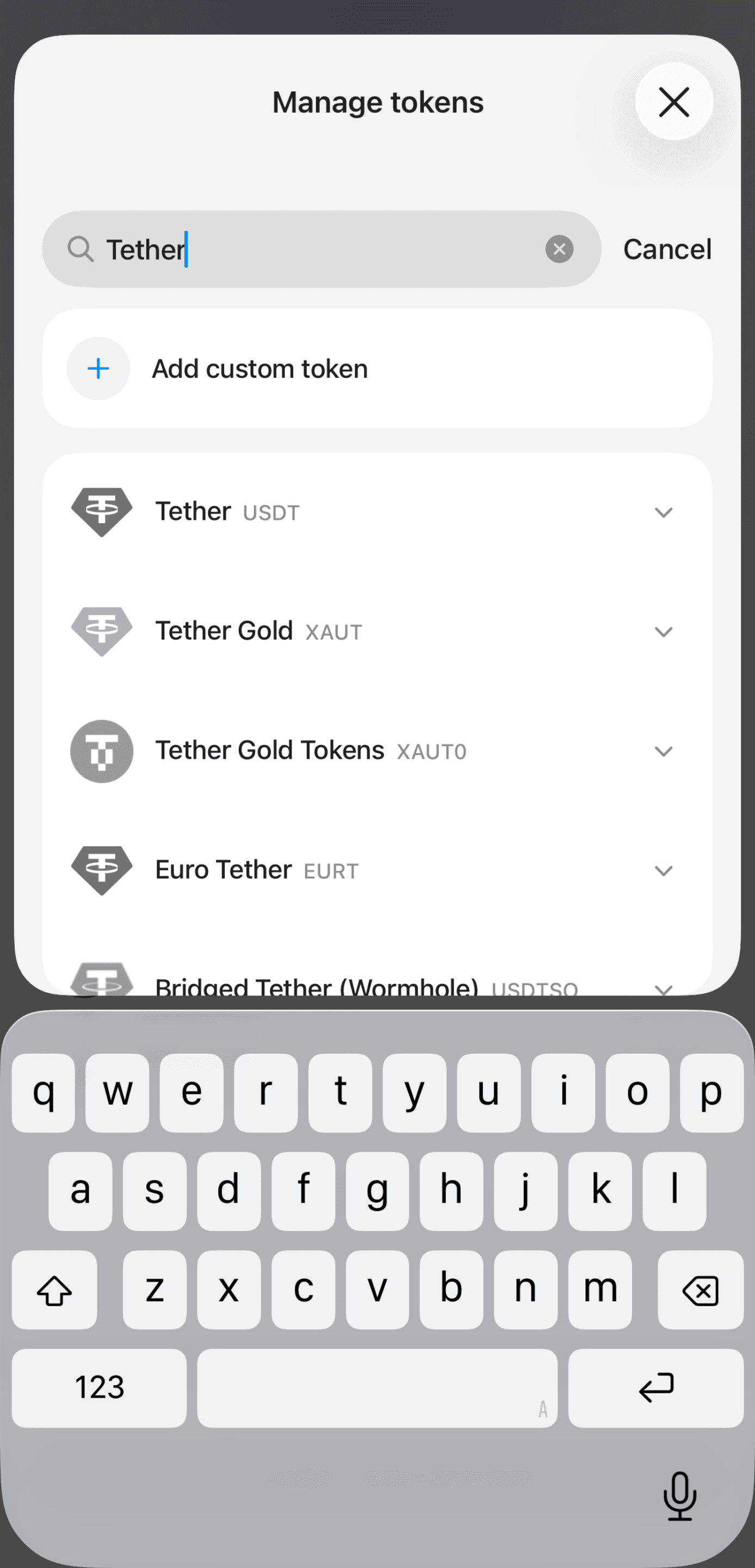Cancel the token search
The height and width of the screenshot is (1568, 755).
tap(667, 249)
